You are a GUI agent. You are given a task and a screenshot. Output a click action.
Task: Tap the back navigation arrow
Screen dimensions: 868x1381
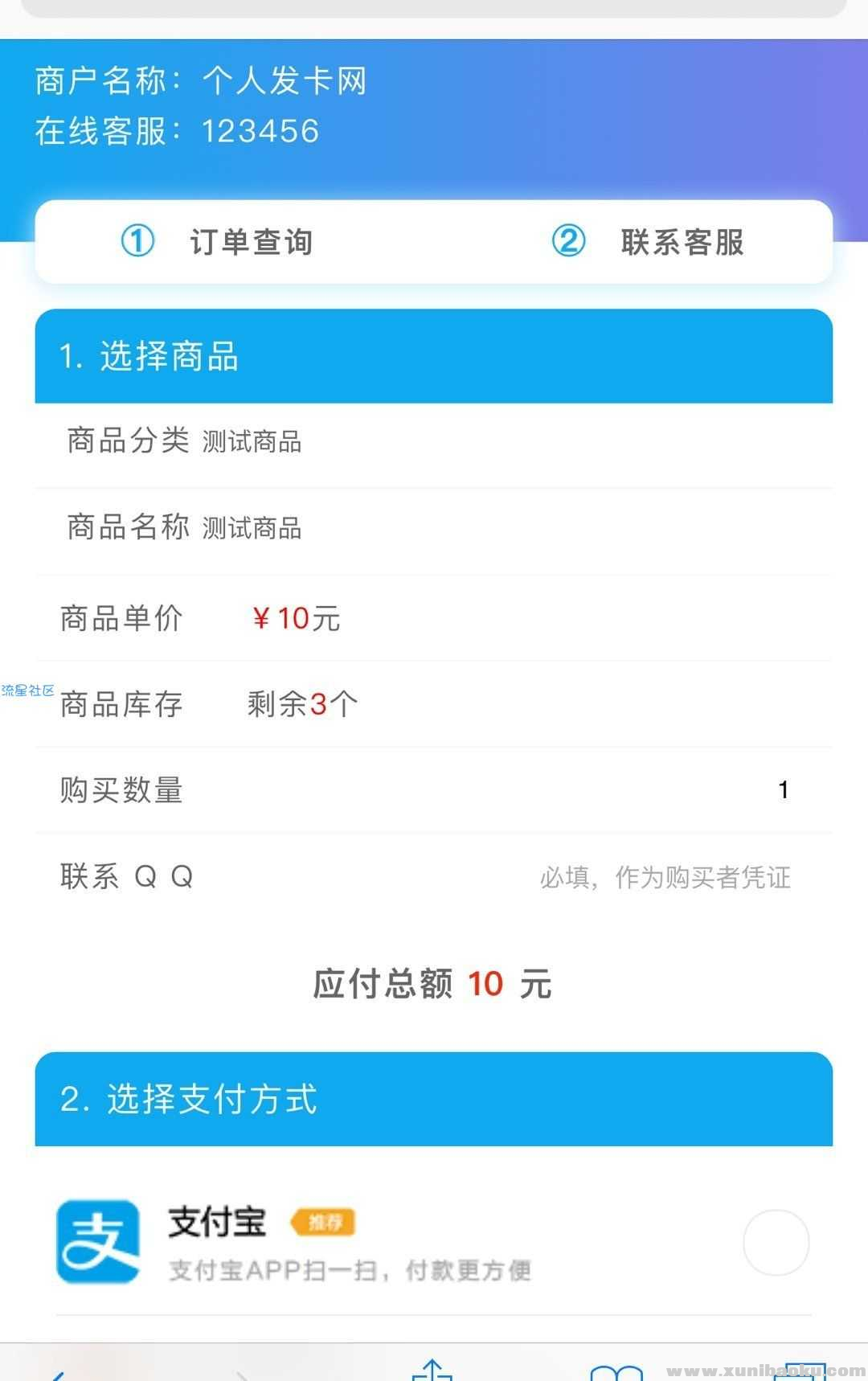click(x=56, y=1371)
